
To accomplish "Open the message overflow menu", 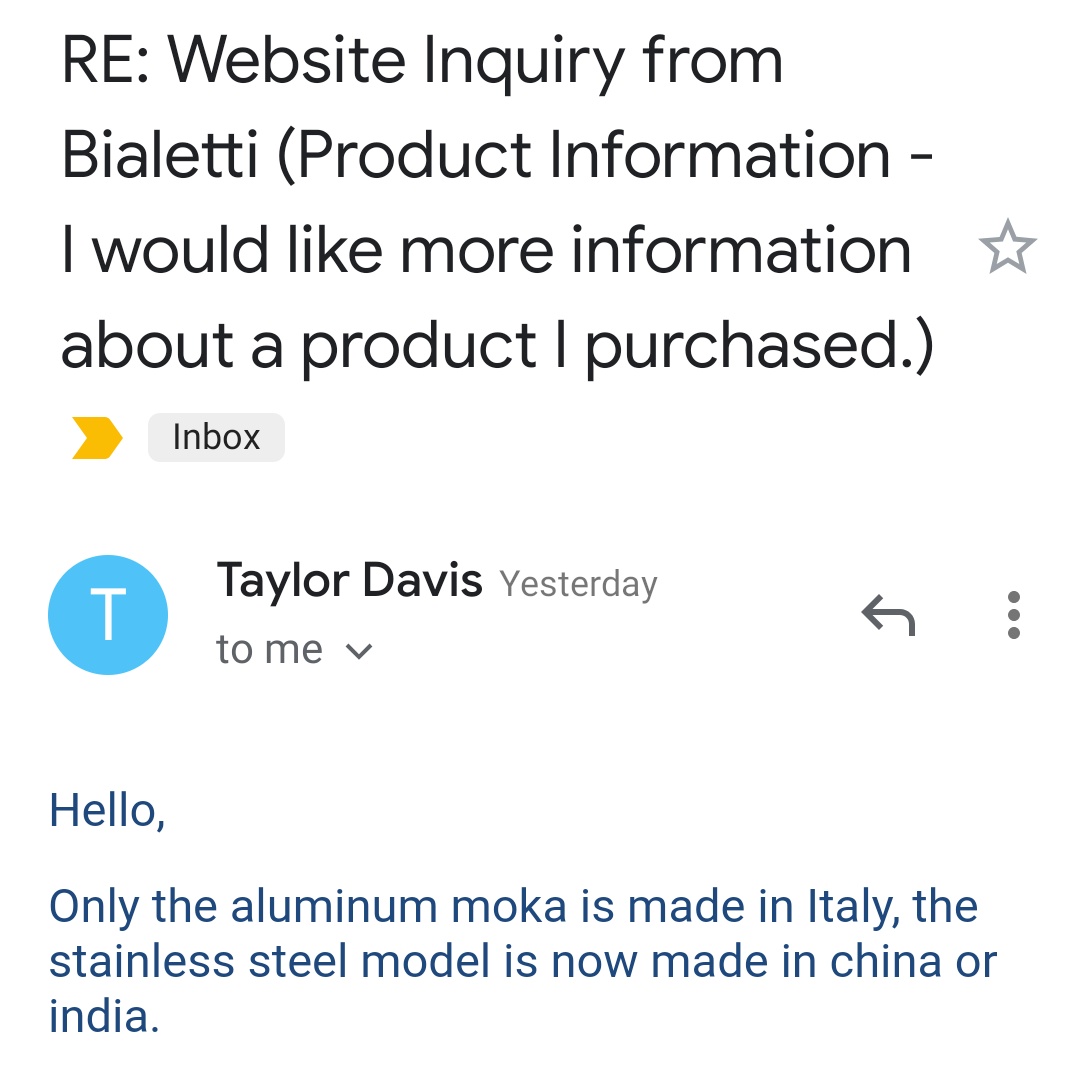I will tap(1014, 615).
